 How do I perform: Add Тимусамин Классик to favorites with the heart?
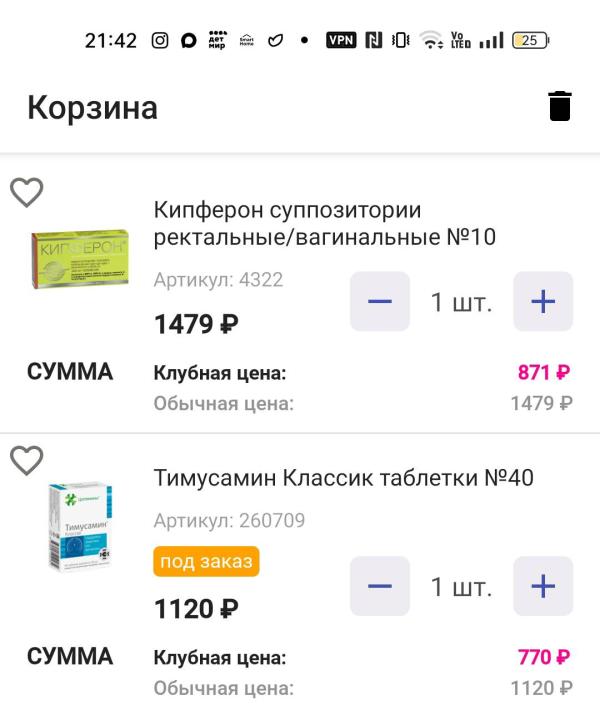click(x=27, y=460)
